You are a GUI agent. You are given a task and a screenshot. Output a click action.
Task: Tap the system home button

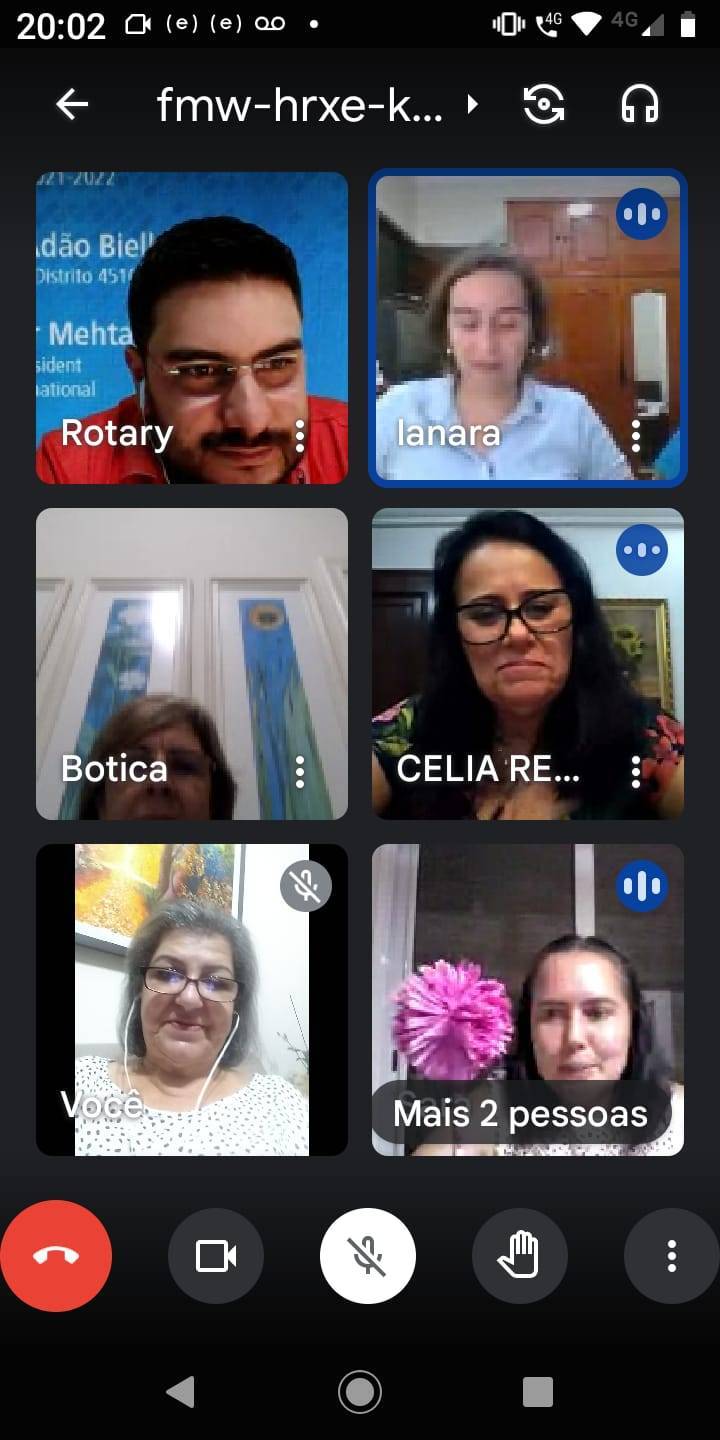click(x=360, y=1391)
